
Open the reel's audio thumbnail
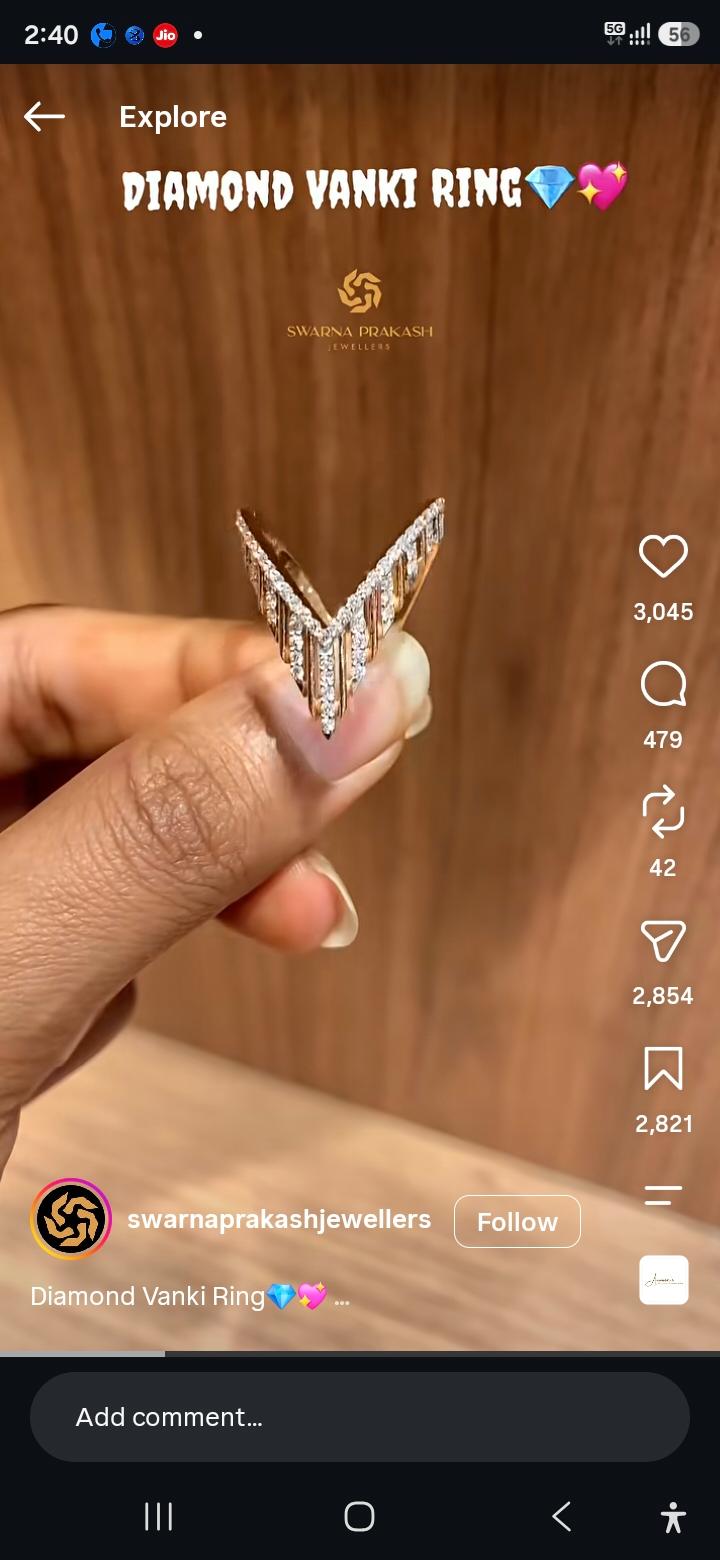[664, 1280]
